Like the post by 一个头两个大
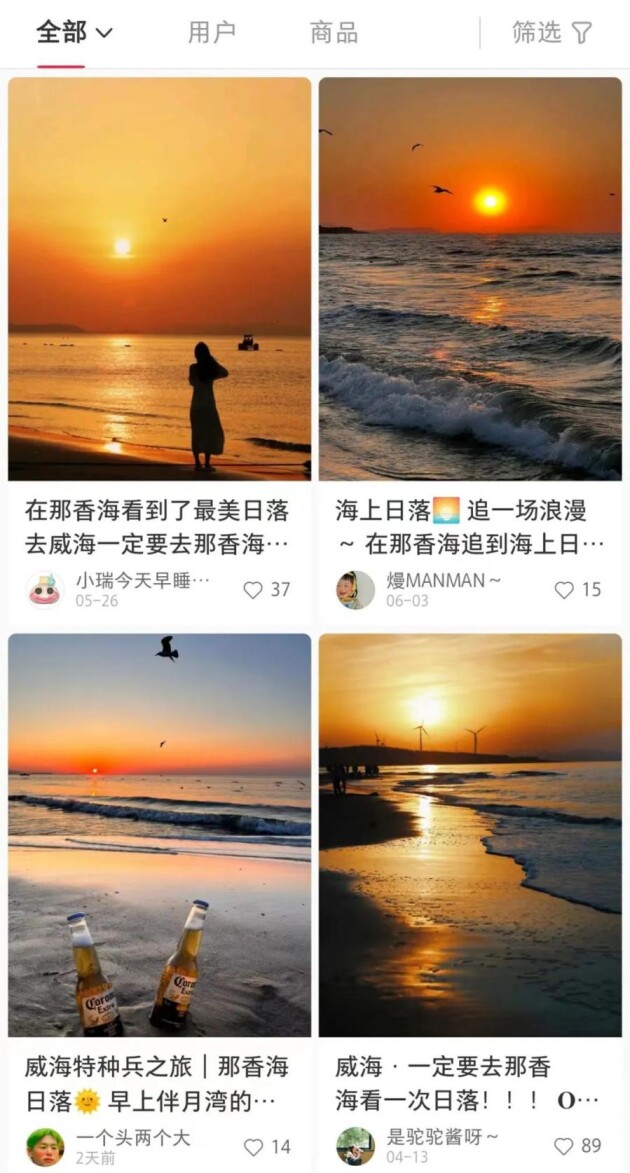Image resolution: width=630 pixels, height=1173 pixels. pos(254,1147)
